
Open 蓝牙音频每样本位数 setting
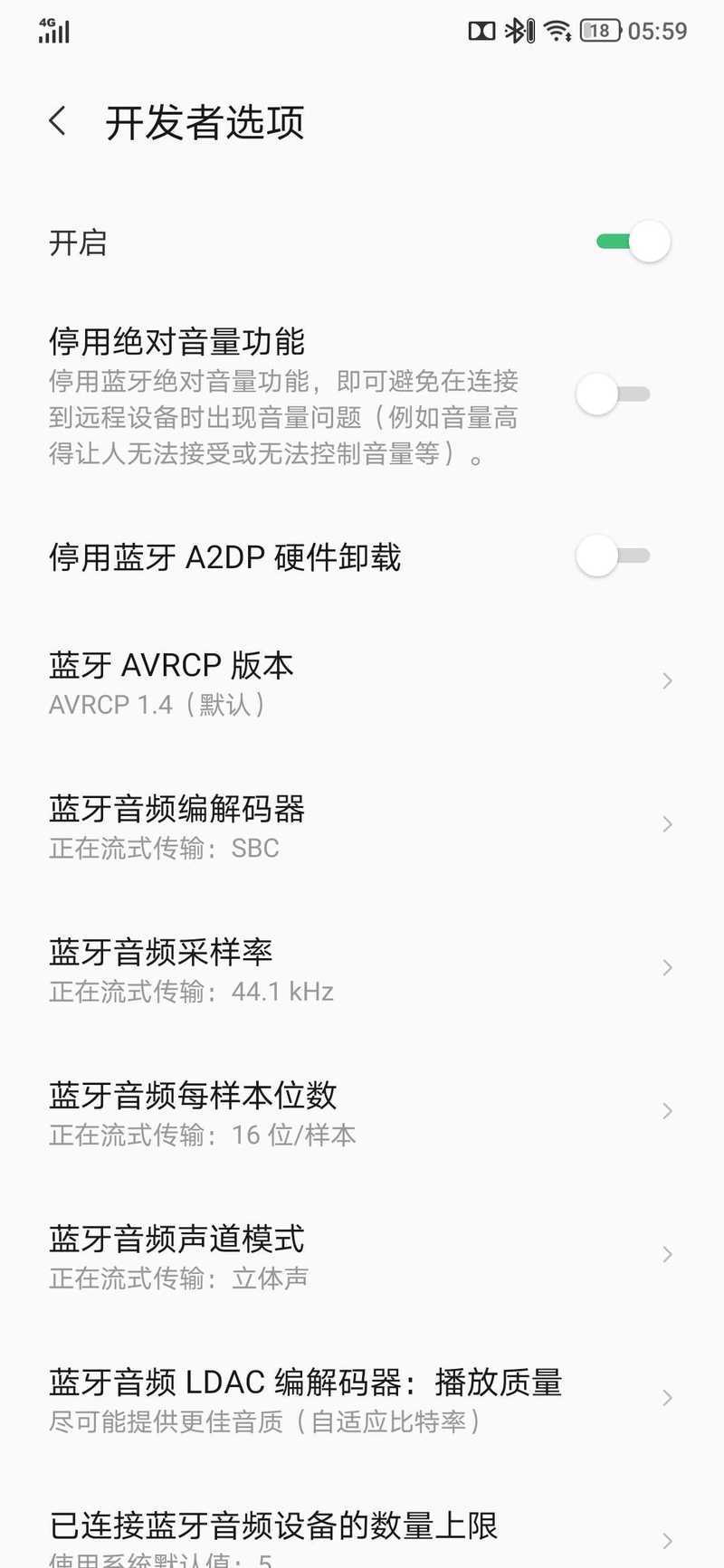[362, 1112]
